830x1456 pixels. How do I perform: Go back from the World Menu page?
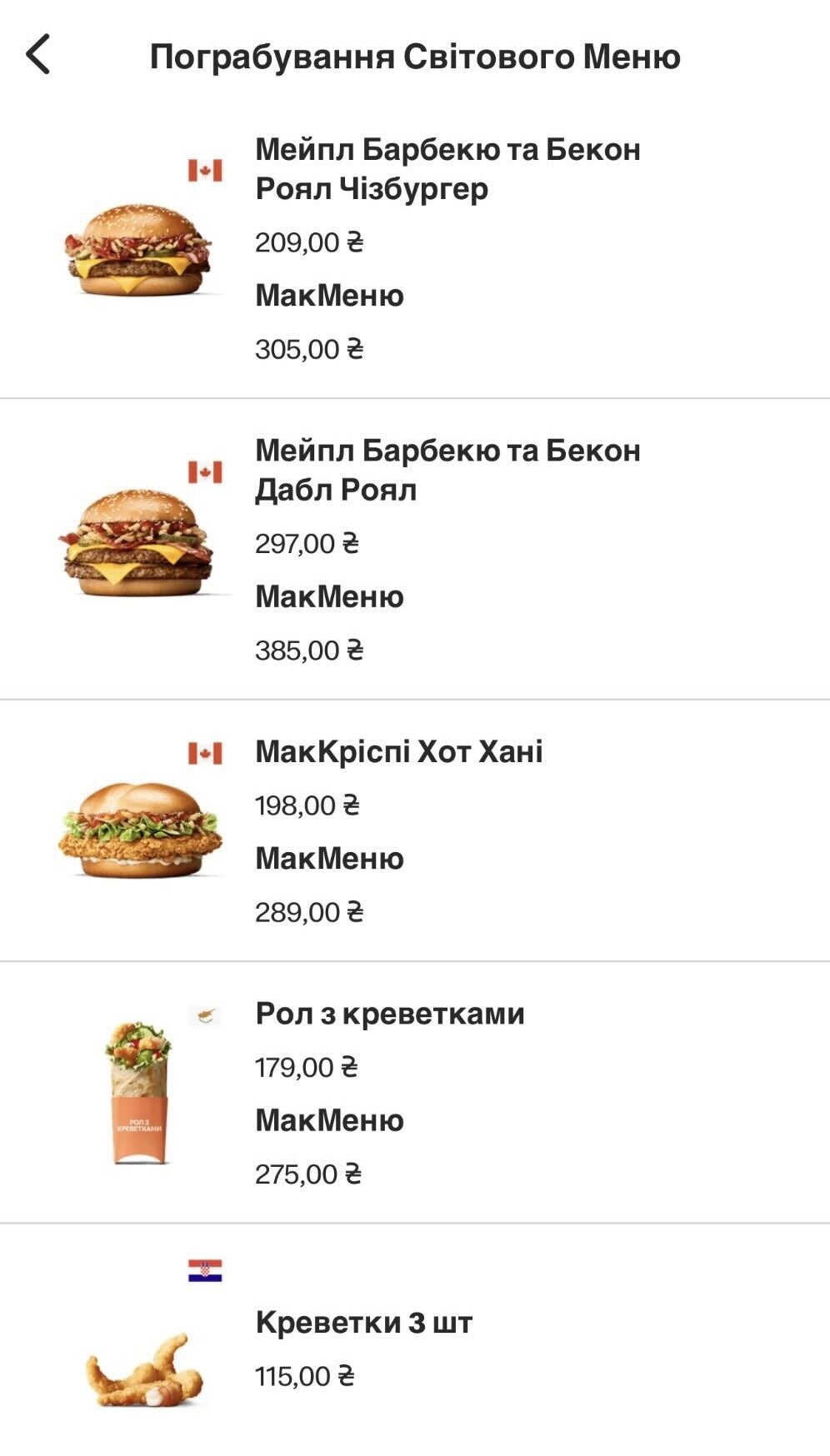click(x=38, y=55)
